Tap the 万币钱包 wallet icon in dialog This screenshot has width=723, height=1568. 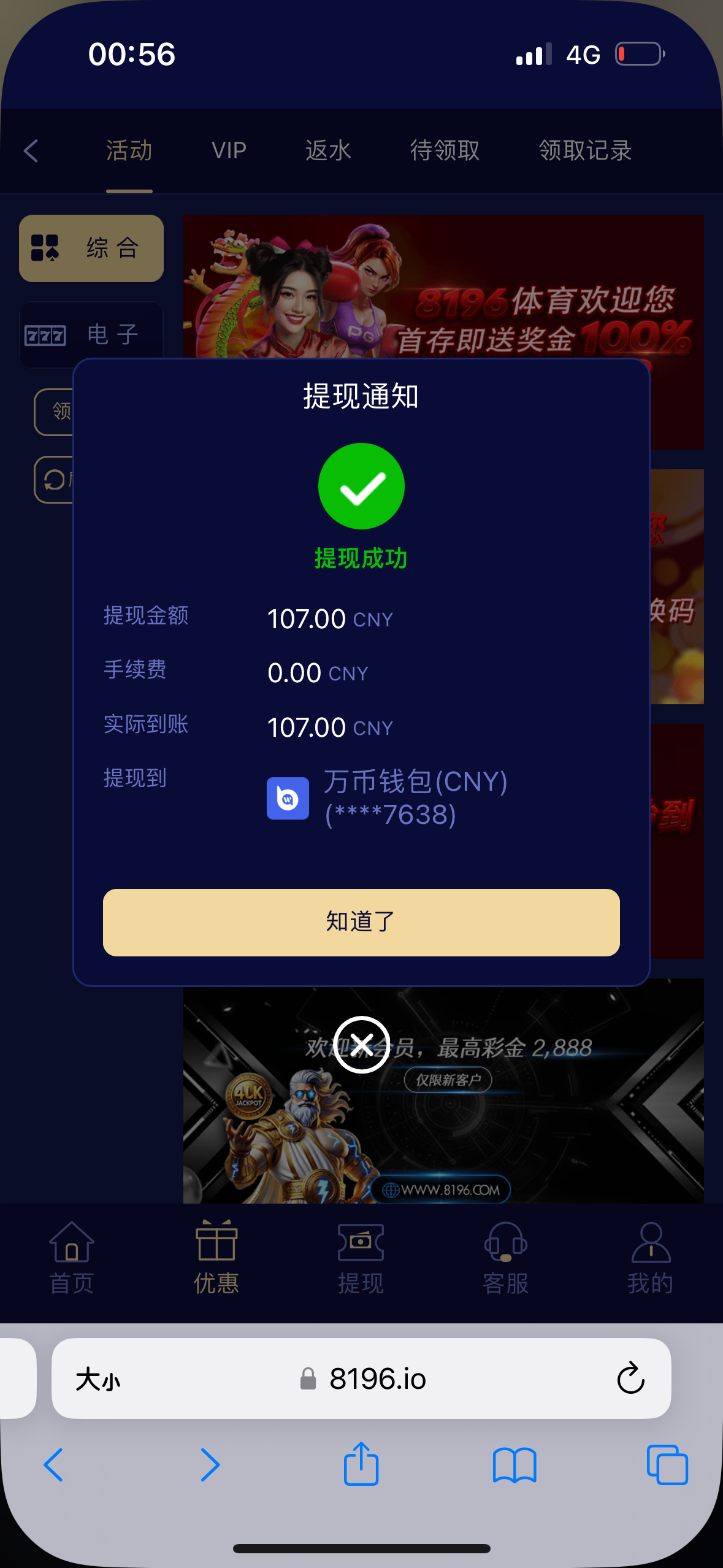tap(288, 798)
